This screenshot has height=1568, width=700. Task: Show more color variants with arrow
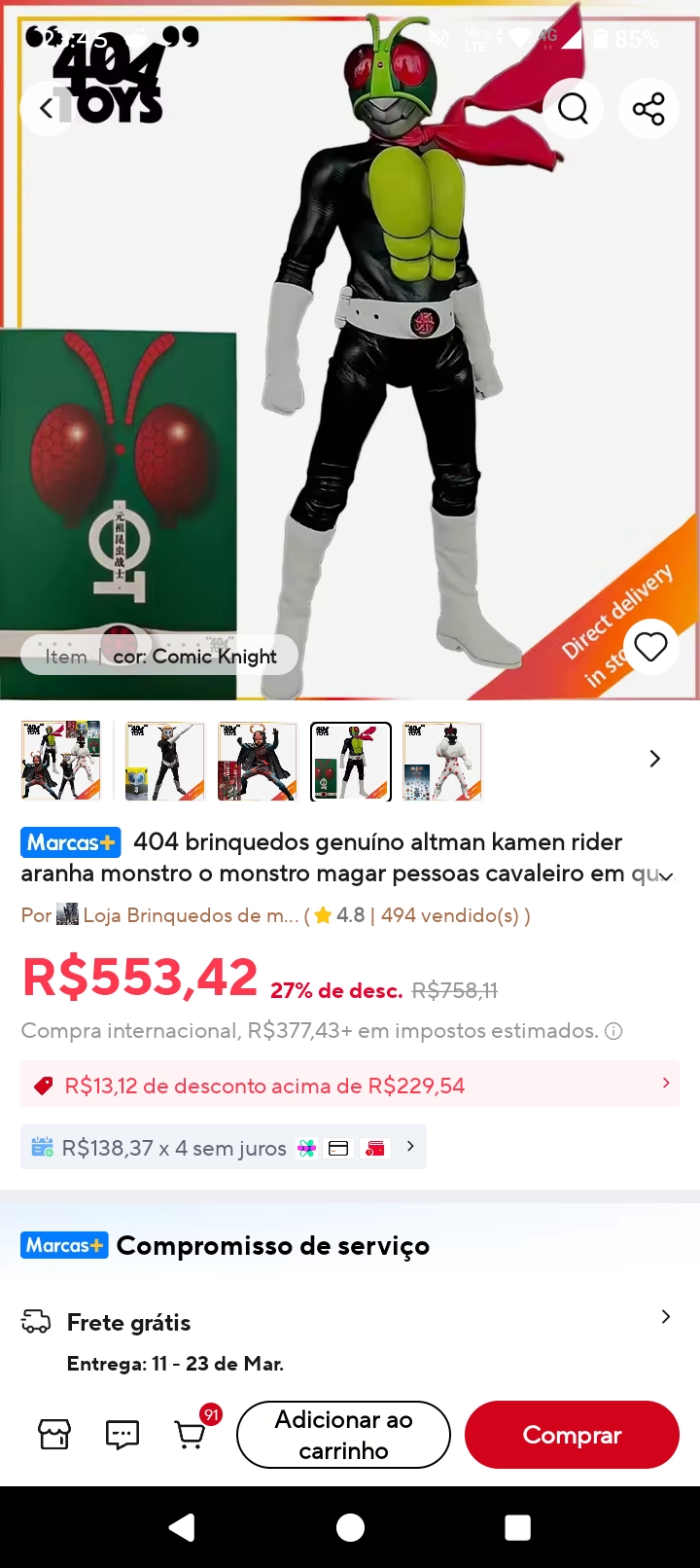[x=655, y=759]
